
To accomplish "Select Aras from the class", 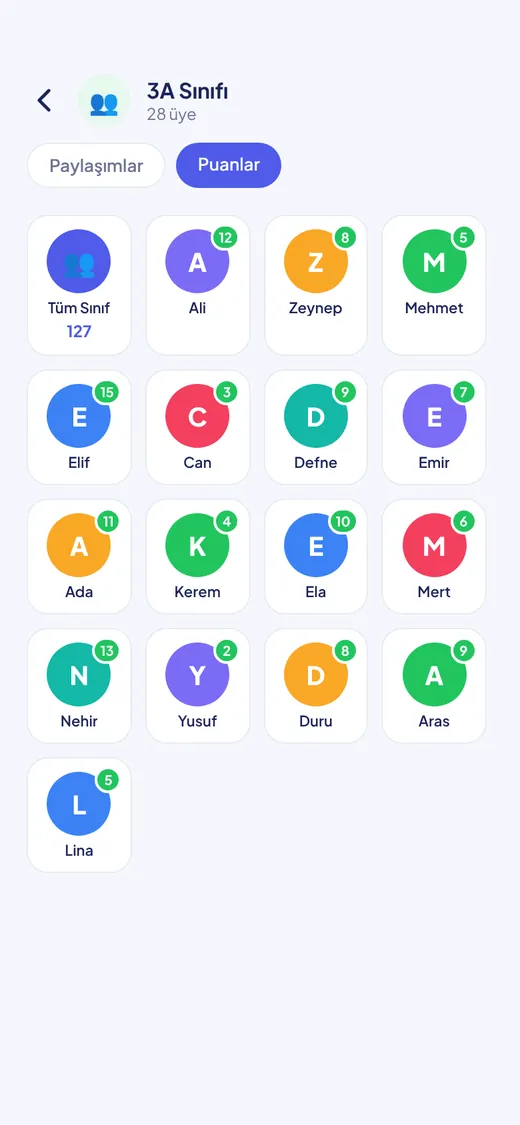I will [x=434, y=685].
